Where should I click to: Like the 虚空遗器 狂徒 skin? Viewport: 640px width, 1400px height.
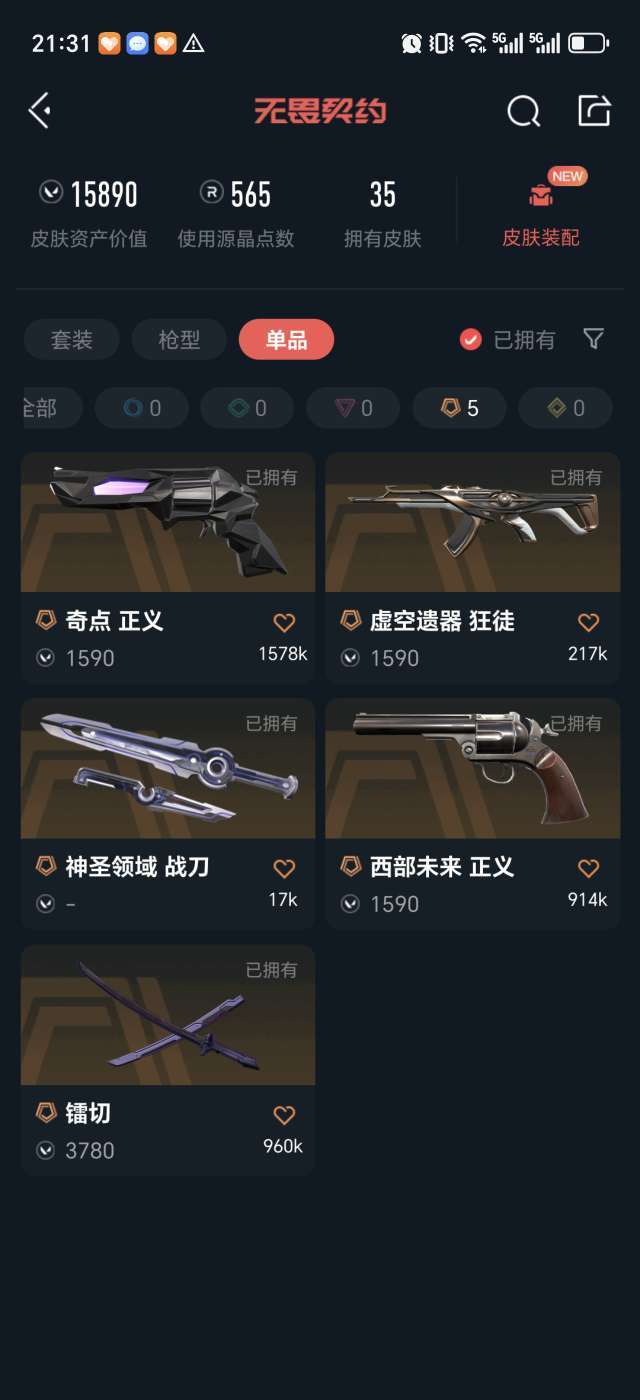click(589, 622)
